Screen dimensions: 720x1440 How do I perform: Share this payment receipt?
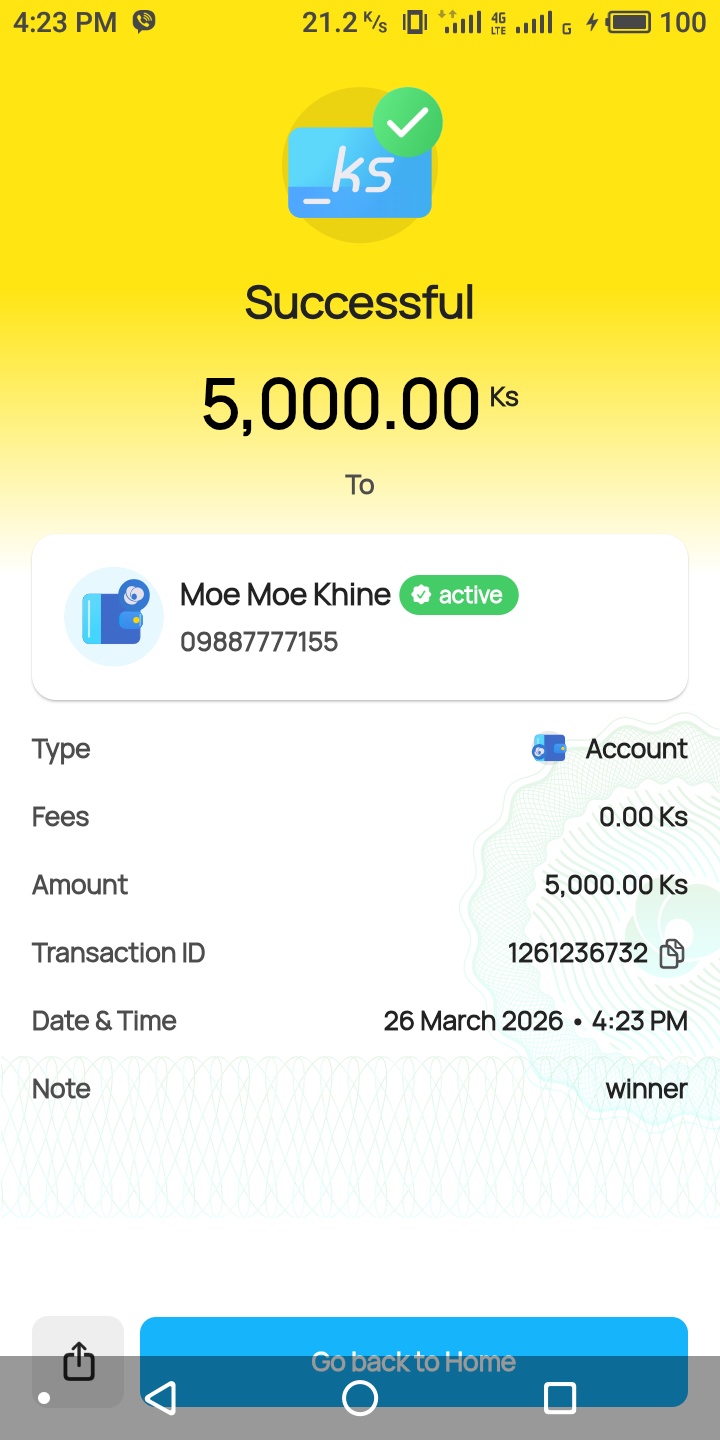coord(78,1360)
